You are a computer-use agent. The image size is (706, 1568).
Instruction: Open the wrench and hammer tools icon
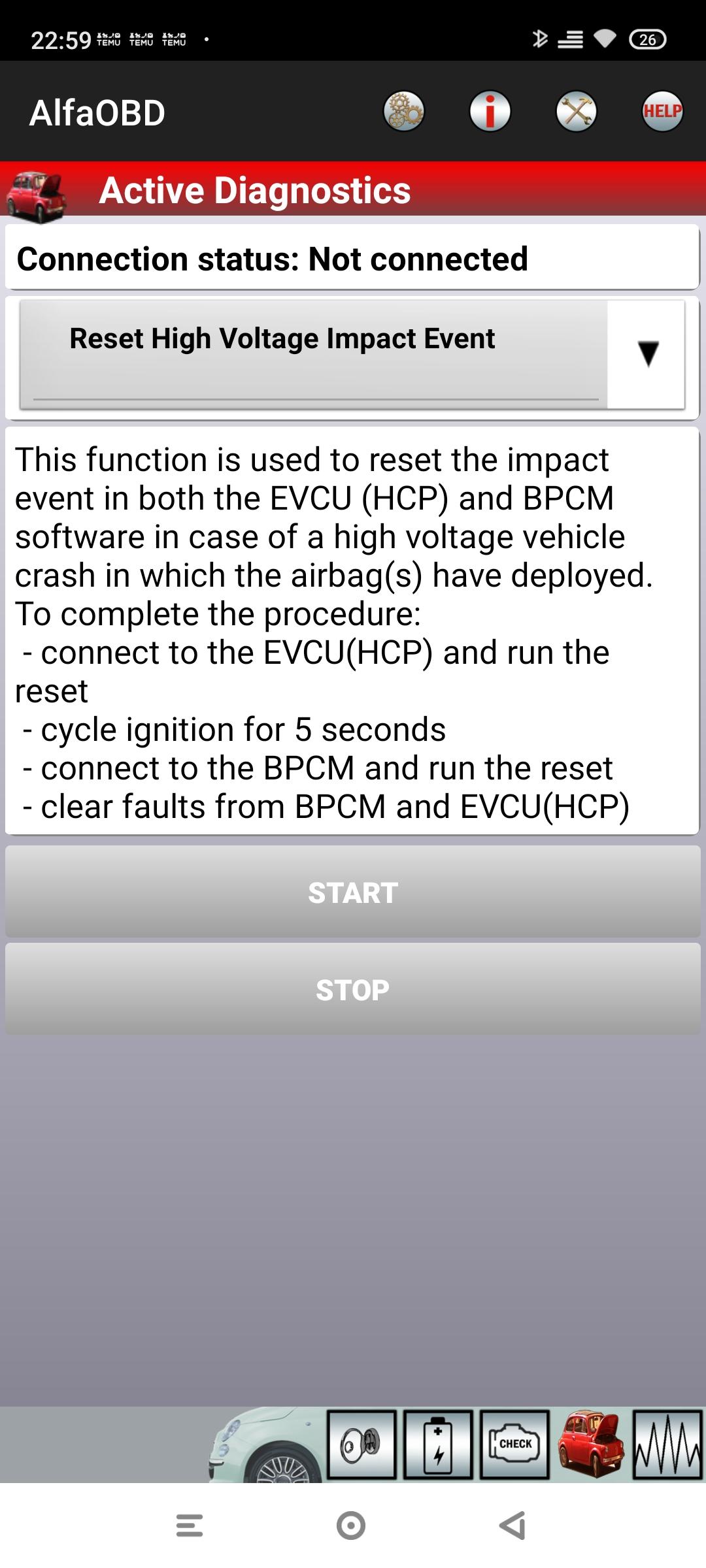point(576,111)
